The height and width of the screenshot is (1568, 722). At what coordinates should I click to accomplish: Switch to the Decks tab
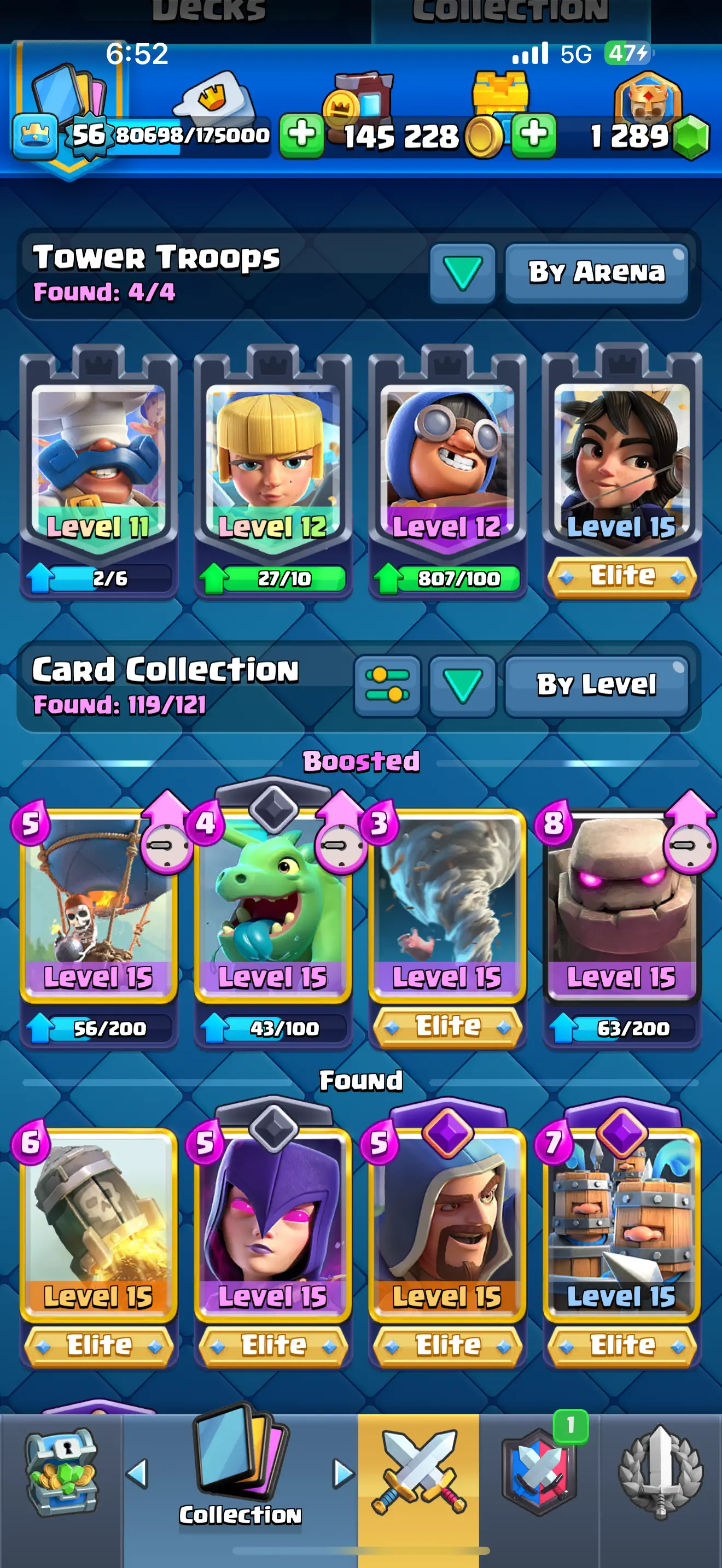[209, 13]
